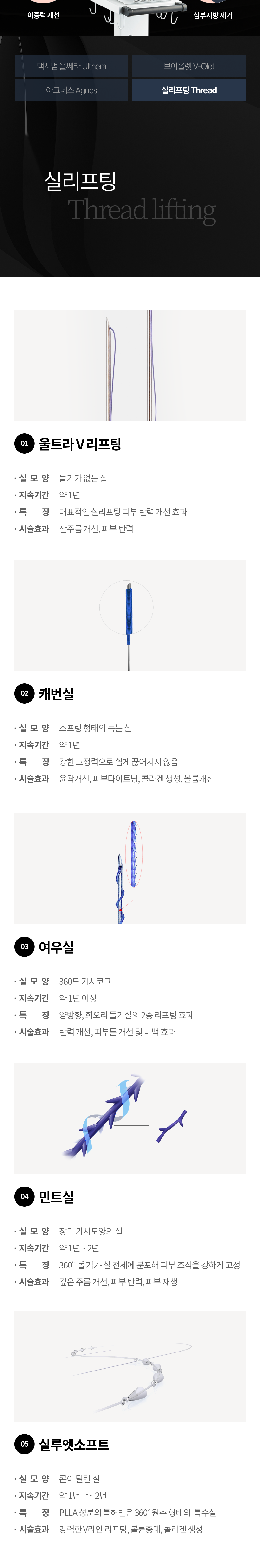Tap the 실리프팅 Thread tab
The height and width of the screenshot is (1568, 260).
[189, 90]
